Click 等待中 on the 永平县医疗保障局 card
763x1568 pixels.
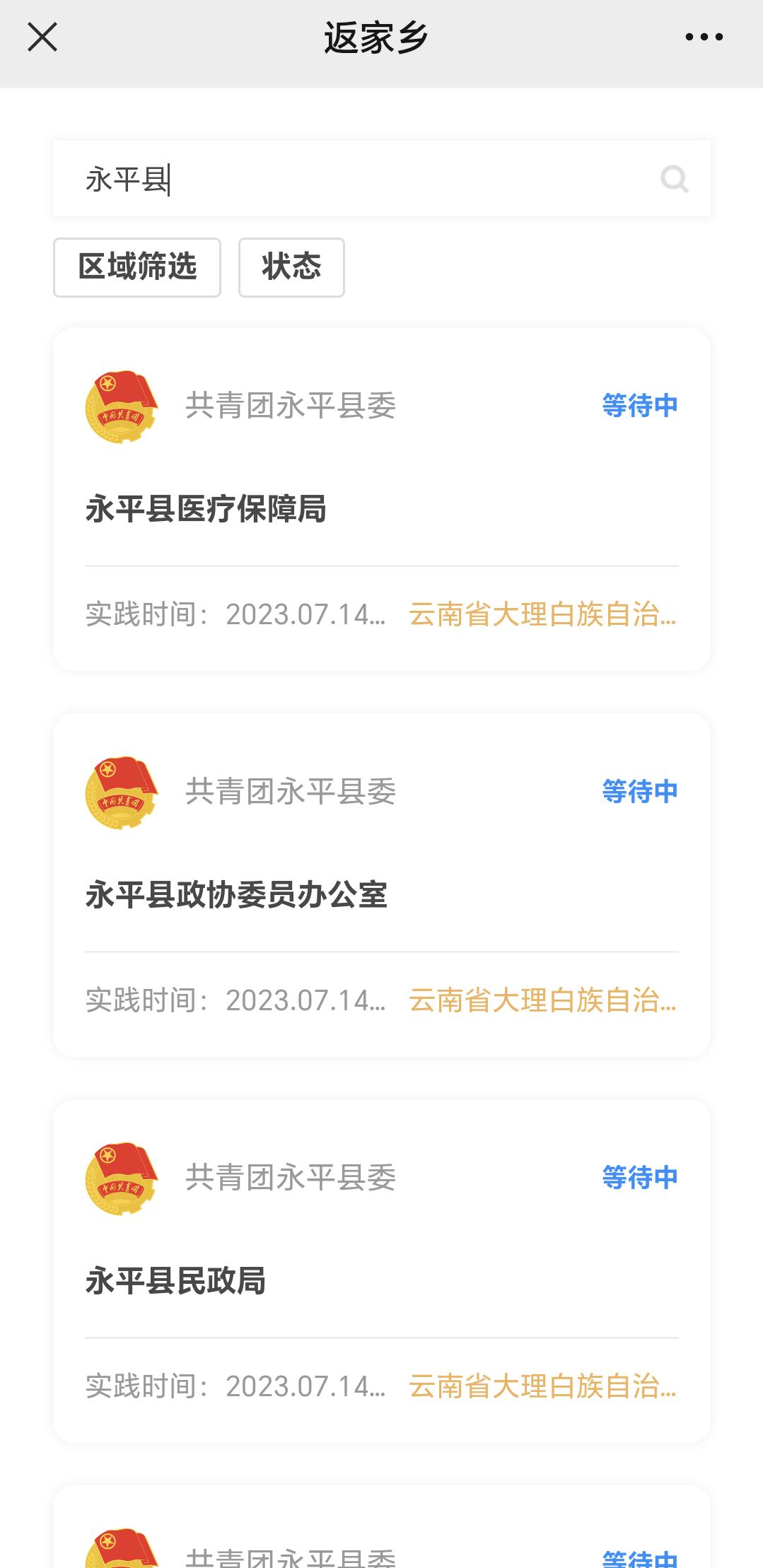(639, 406)
